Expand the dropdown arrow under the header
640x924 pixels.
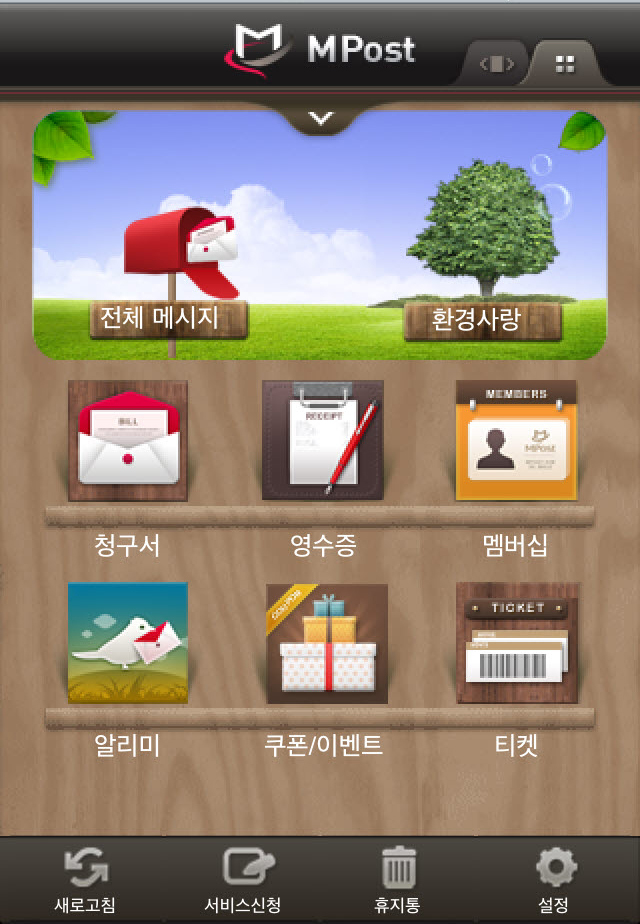pos(320,119)
